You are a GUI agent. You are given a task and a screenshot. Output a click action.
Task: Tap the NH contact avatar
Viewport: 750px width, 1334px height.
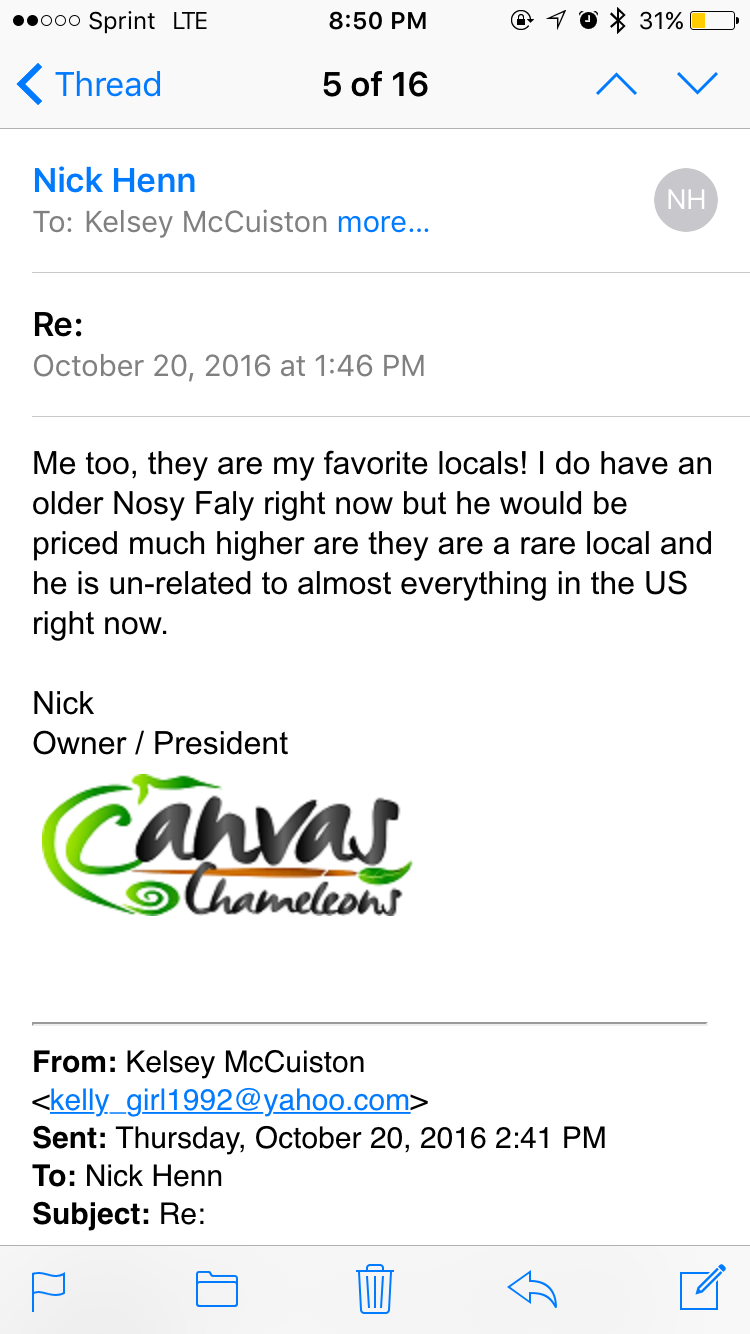(685, 200)
